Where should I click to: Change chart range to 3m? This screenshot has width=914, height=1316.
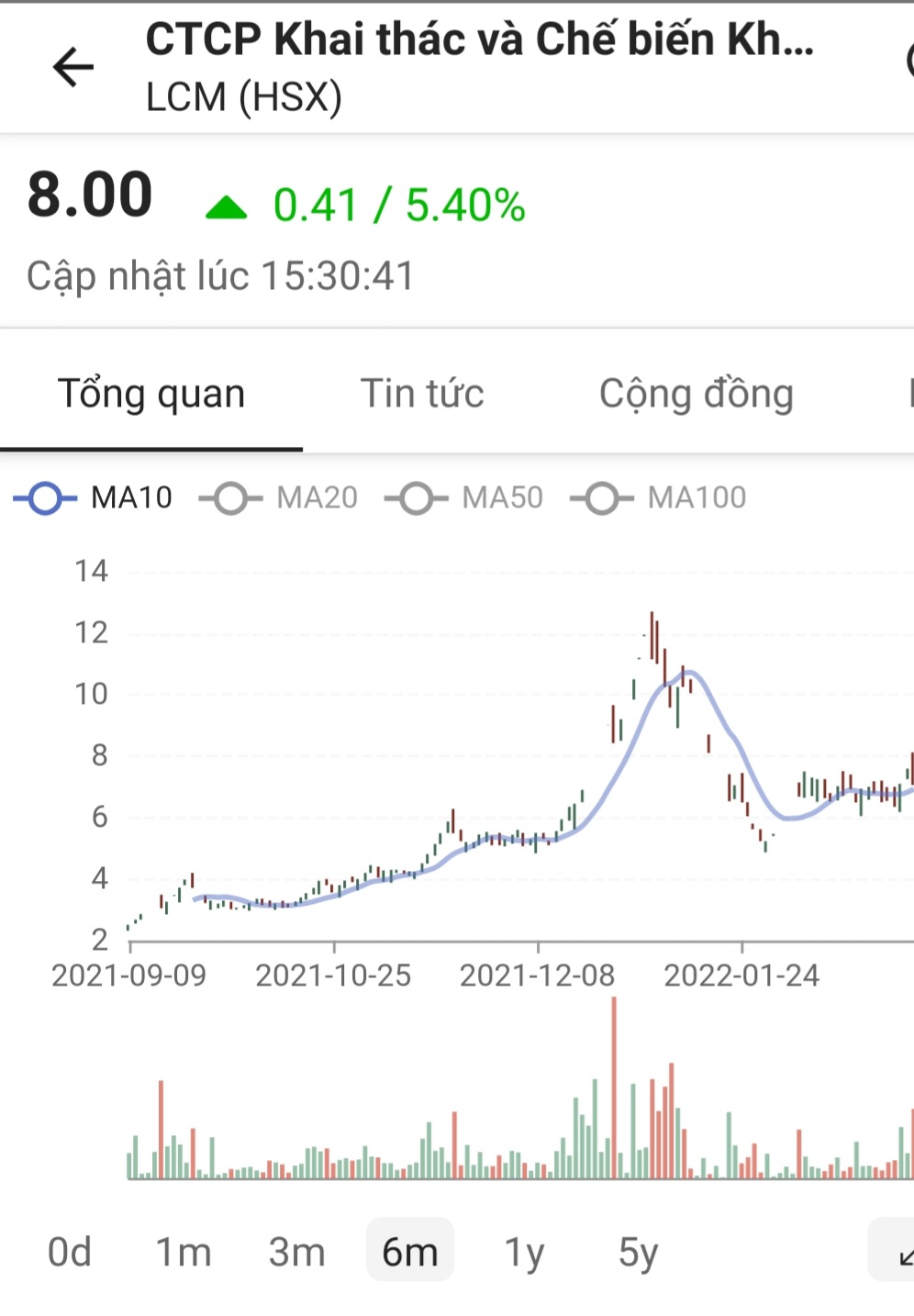coord(296,1251)
